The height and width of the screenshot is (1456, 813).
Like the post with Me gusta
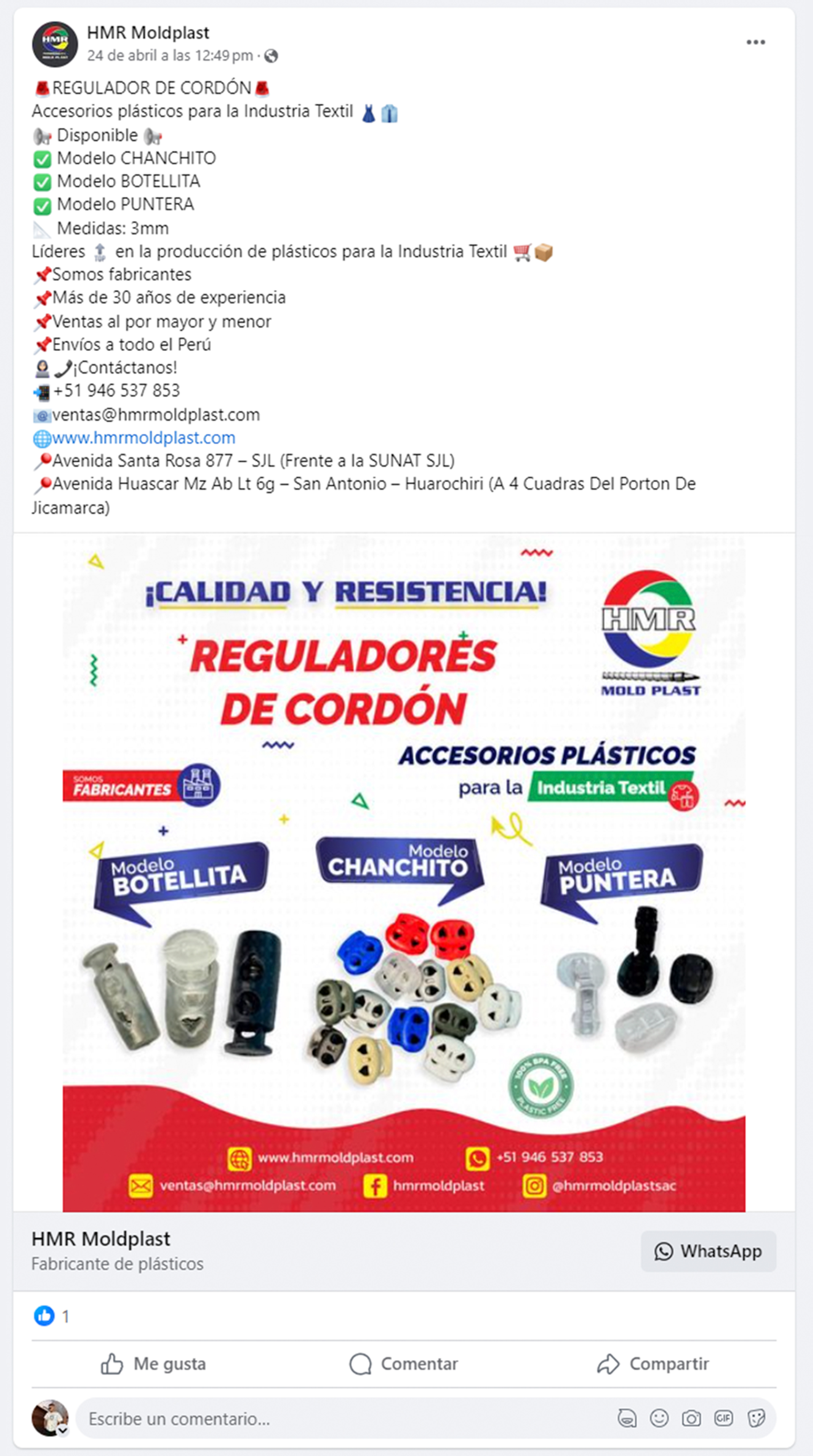point(153,1363)
